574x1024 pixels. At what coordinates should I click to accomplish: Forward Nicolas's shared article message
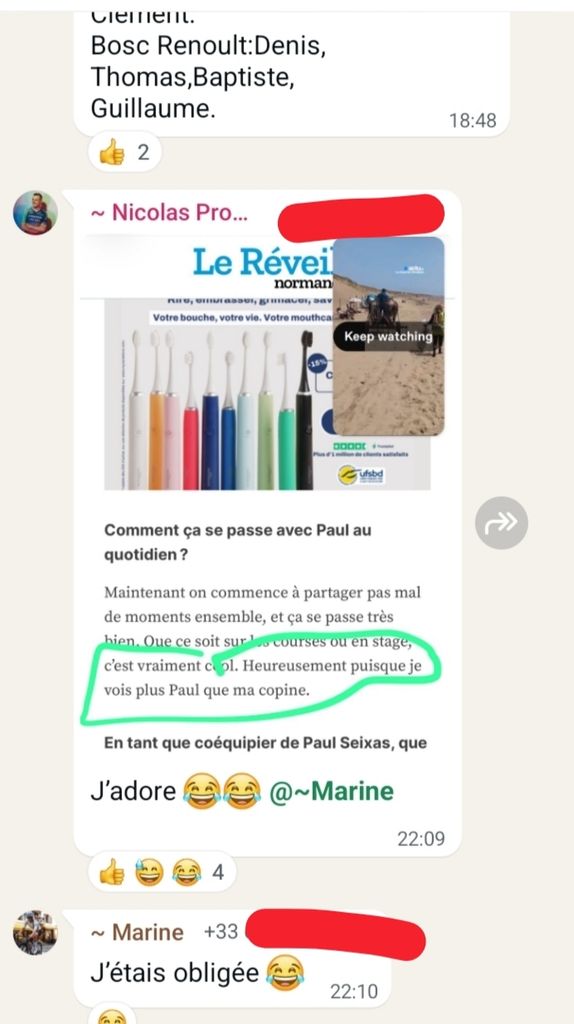[x=501, y=522]
